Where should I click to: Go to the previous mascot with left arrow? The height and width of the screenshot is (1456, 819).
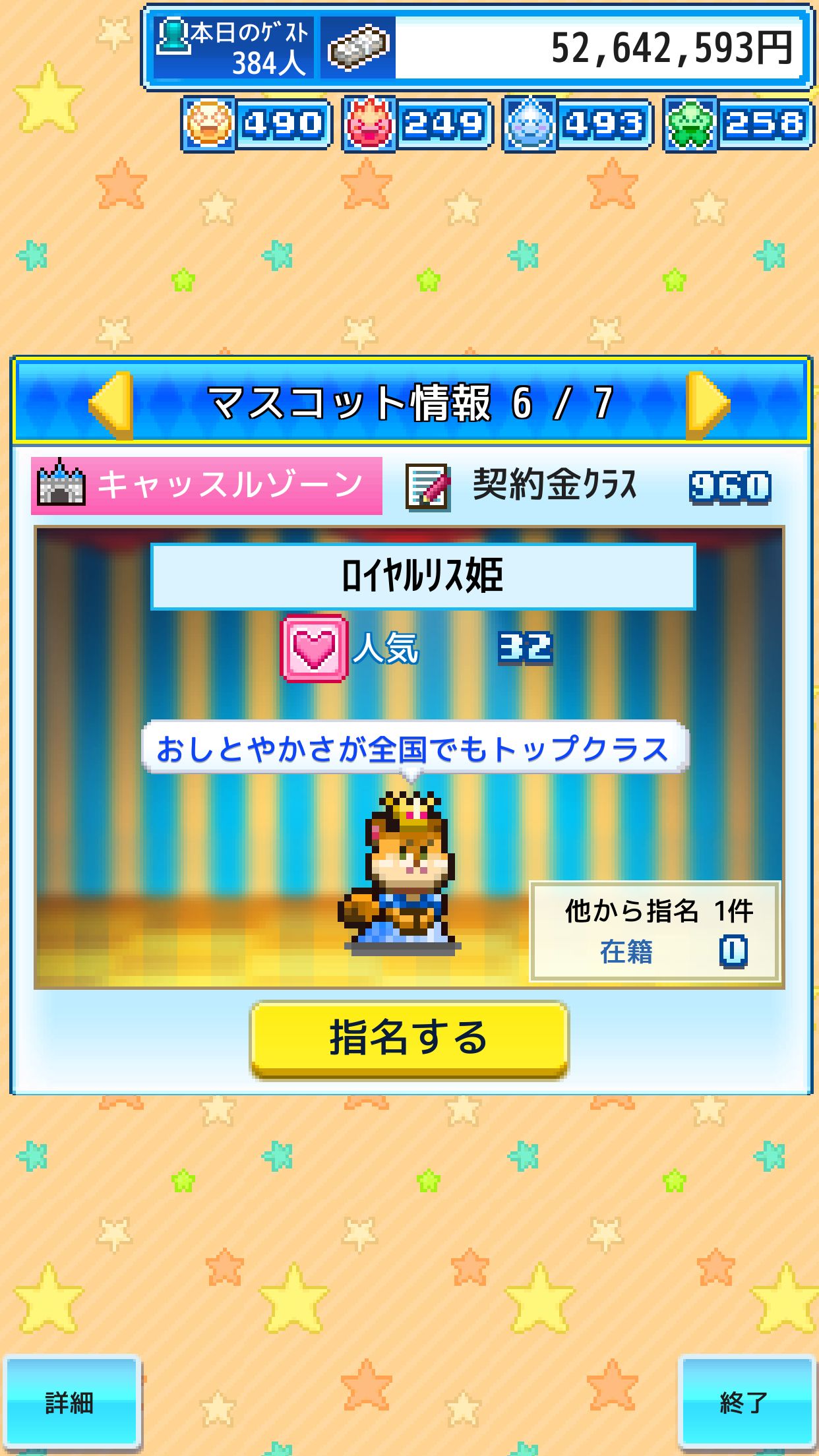click(111, 404)
